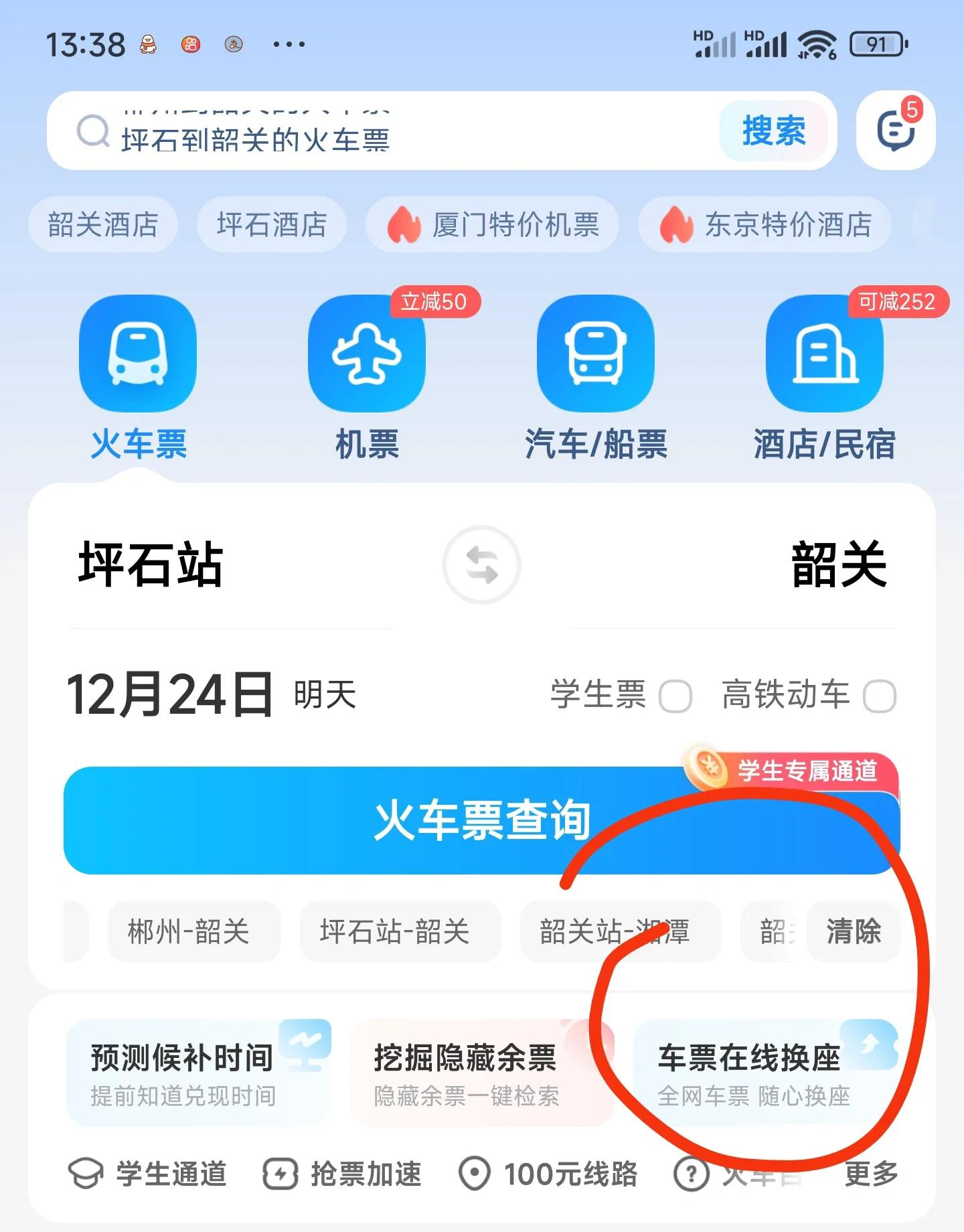Select the 坪石站-韶关 search history chip
Viewport: 964px width, 1232px height.
[x=400, y=931]
